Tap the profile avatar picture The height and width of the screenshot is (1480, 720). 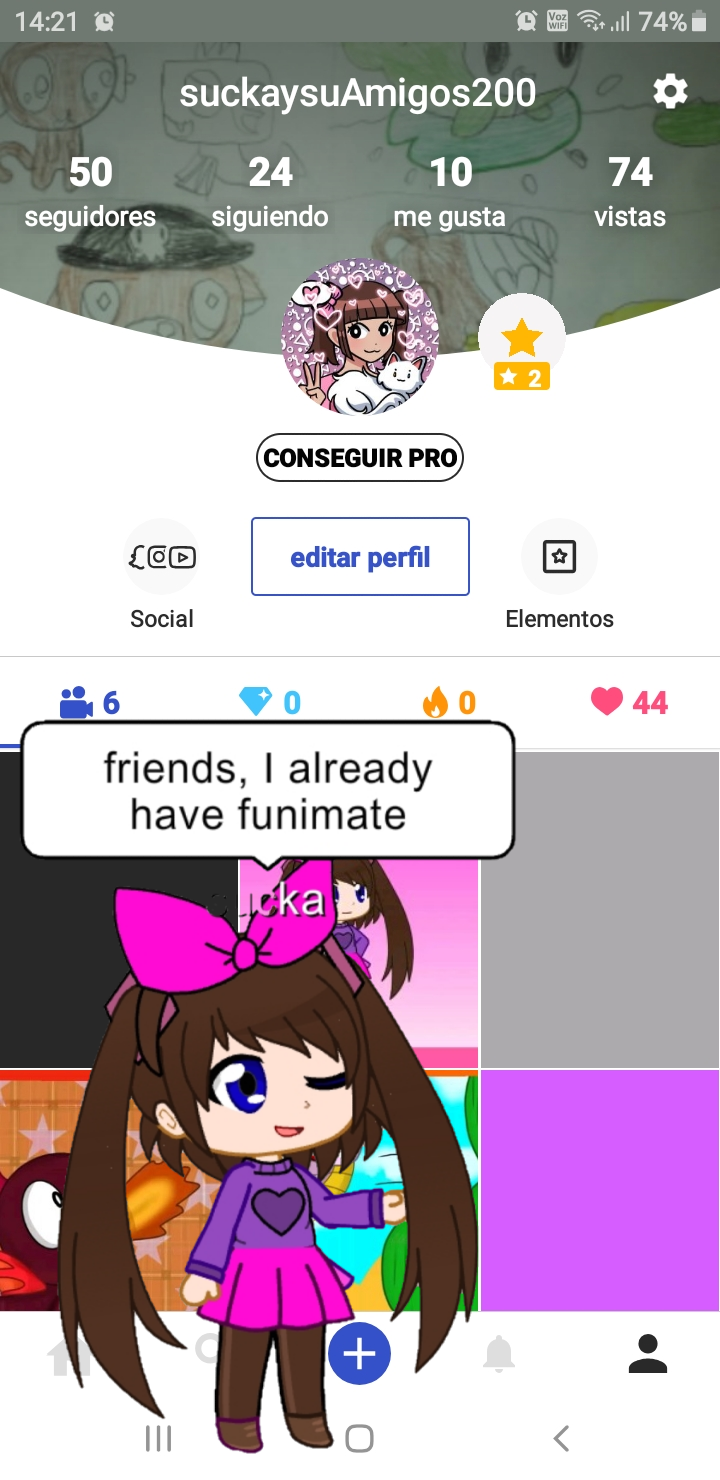[x=360, y=336]
